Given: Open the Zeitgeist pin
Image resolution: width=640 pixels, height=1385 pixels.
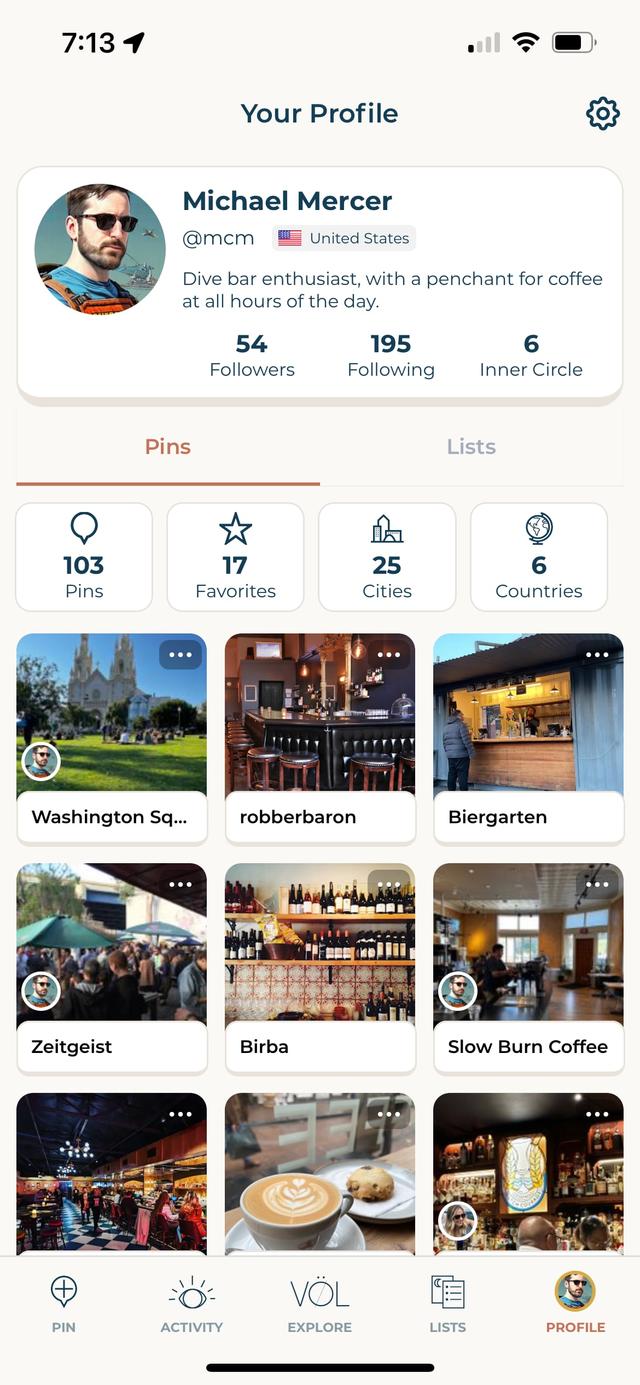Looking at the screenshot, I should [112, 968].
